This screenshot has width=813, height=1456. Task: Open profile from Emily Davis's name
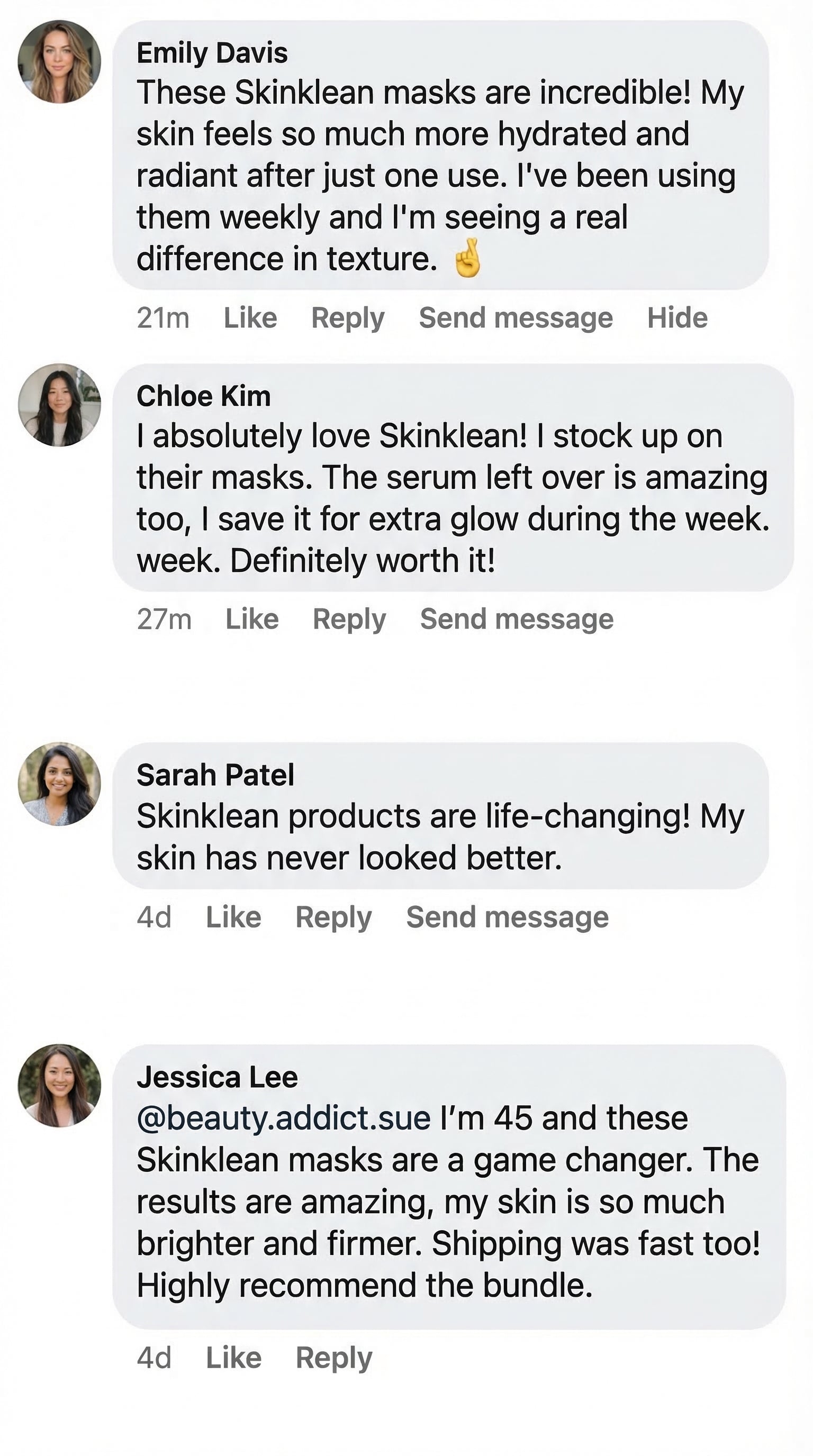212,53
